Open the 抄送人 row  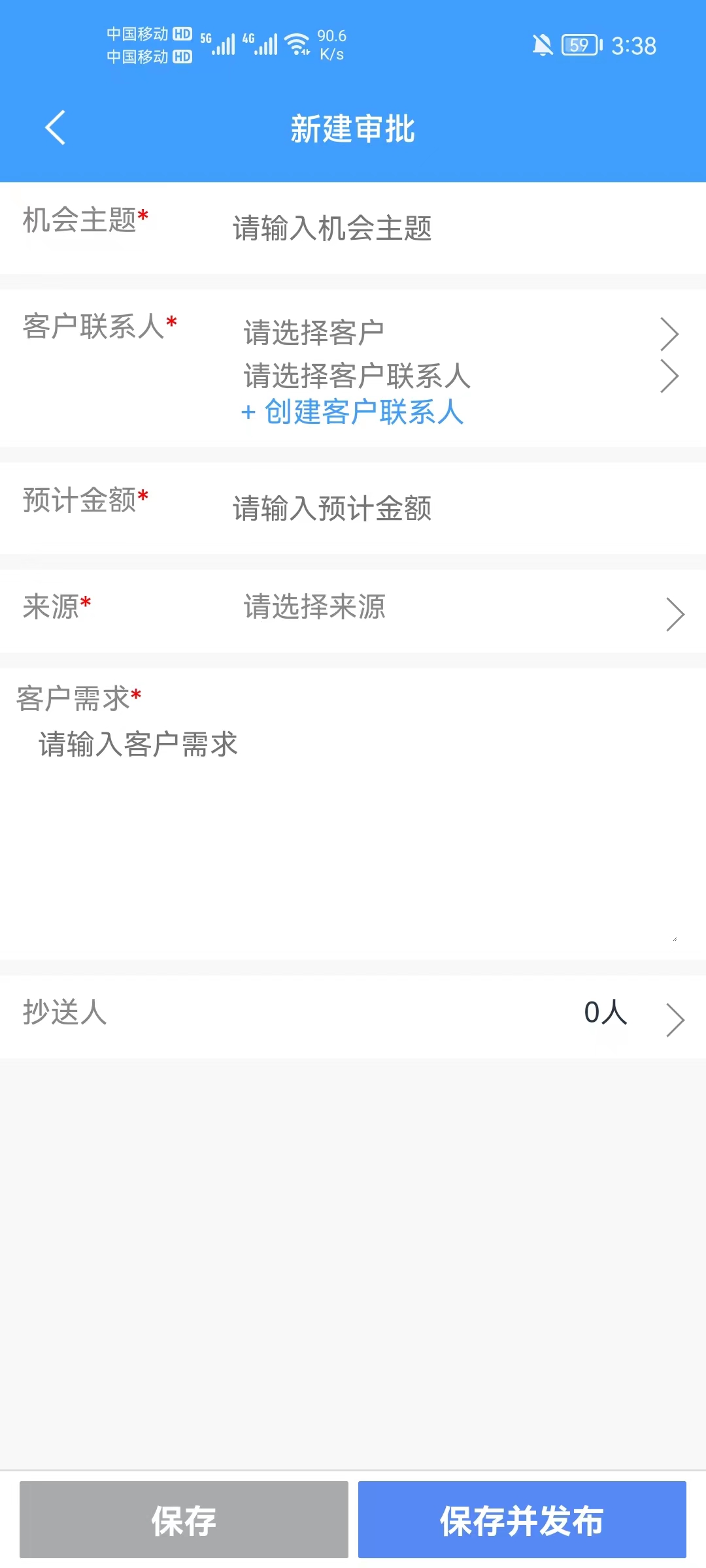tap(353, 1017)
